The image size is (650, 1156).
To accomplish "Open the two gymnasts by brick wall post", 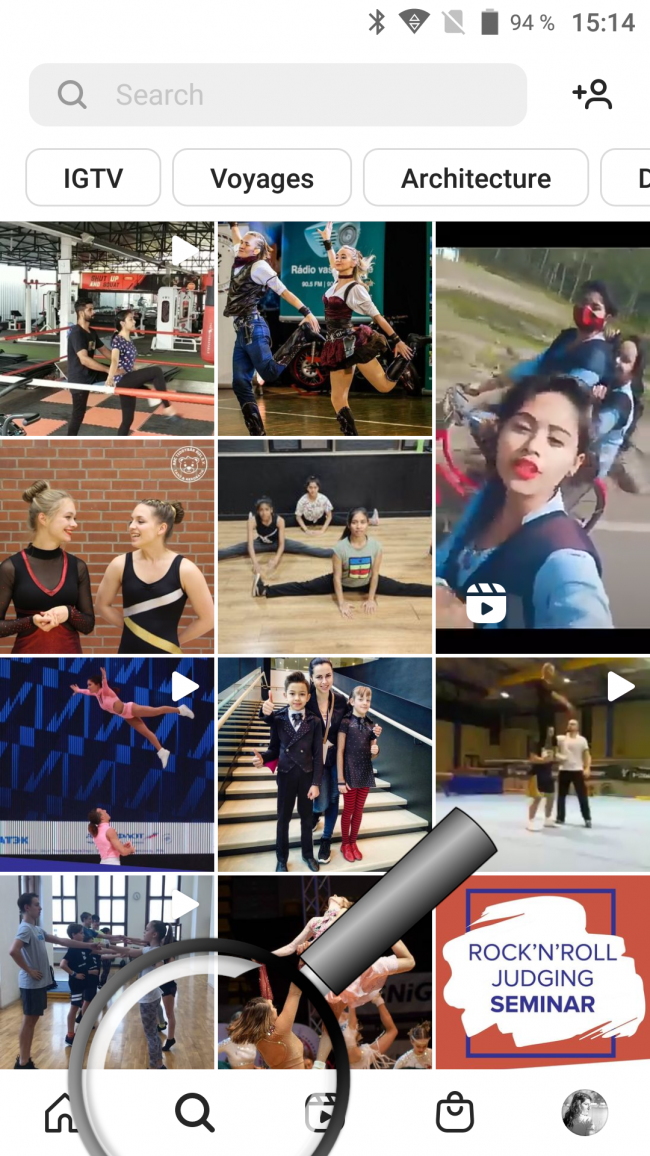I will tap(107, 547).
